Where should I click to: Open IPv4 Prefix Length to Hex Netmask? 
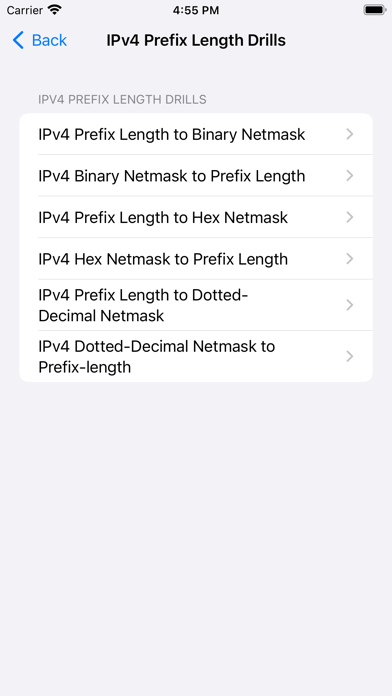pos(196,217)
